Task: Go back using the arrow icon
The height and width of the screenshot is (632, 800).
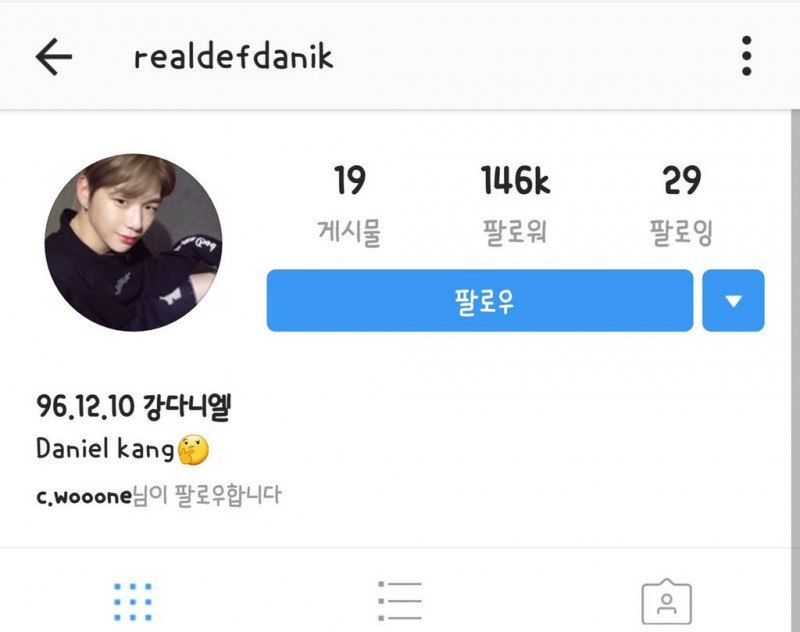Action: click(54, 57)
